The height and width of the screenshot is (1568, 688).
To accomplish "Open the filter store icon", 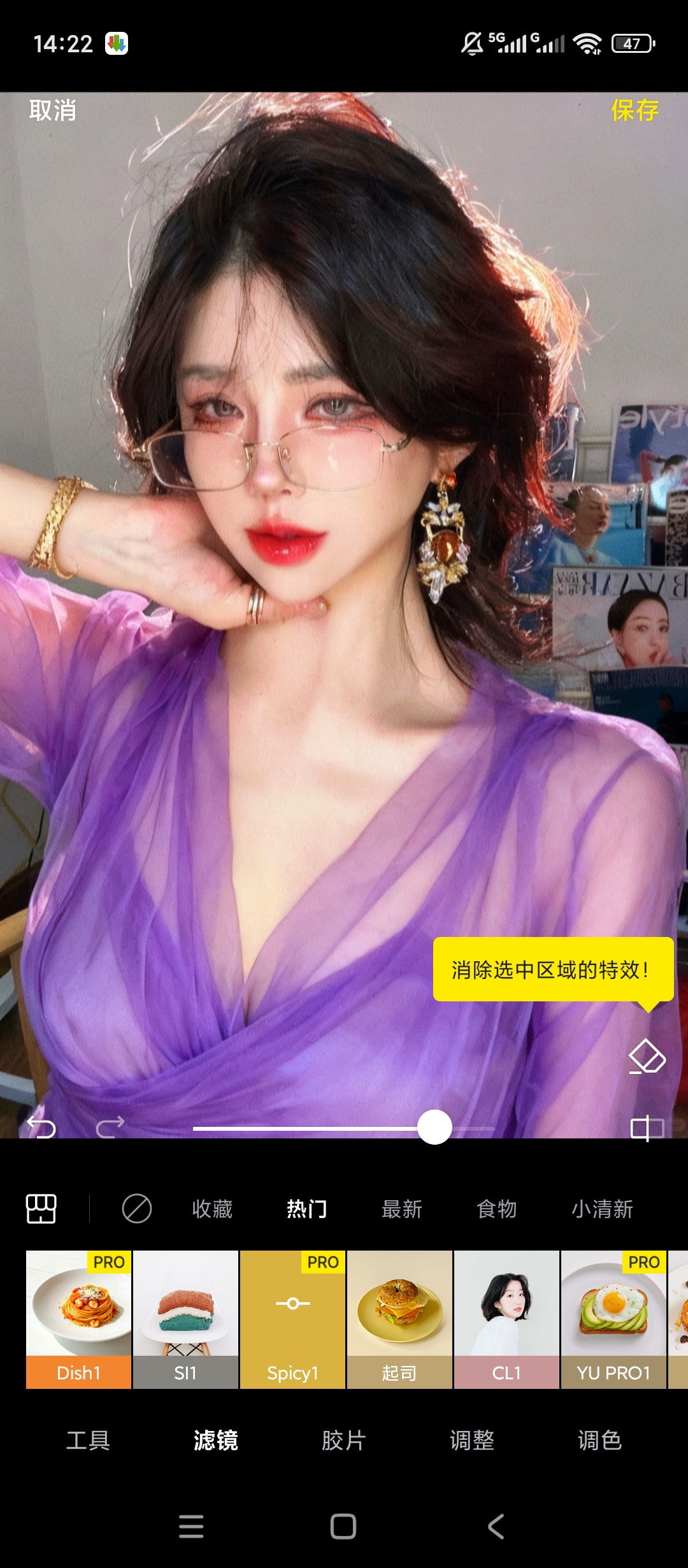I will coord(41,1209).
